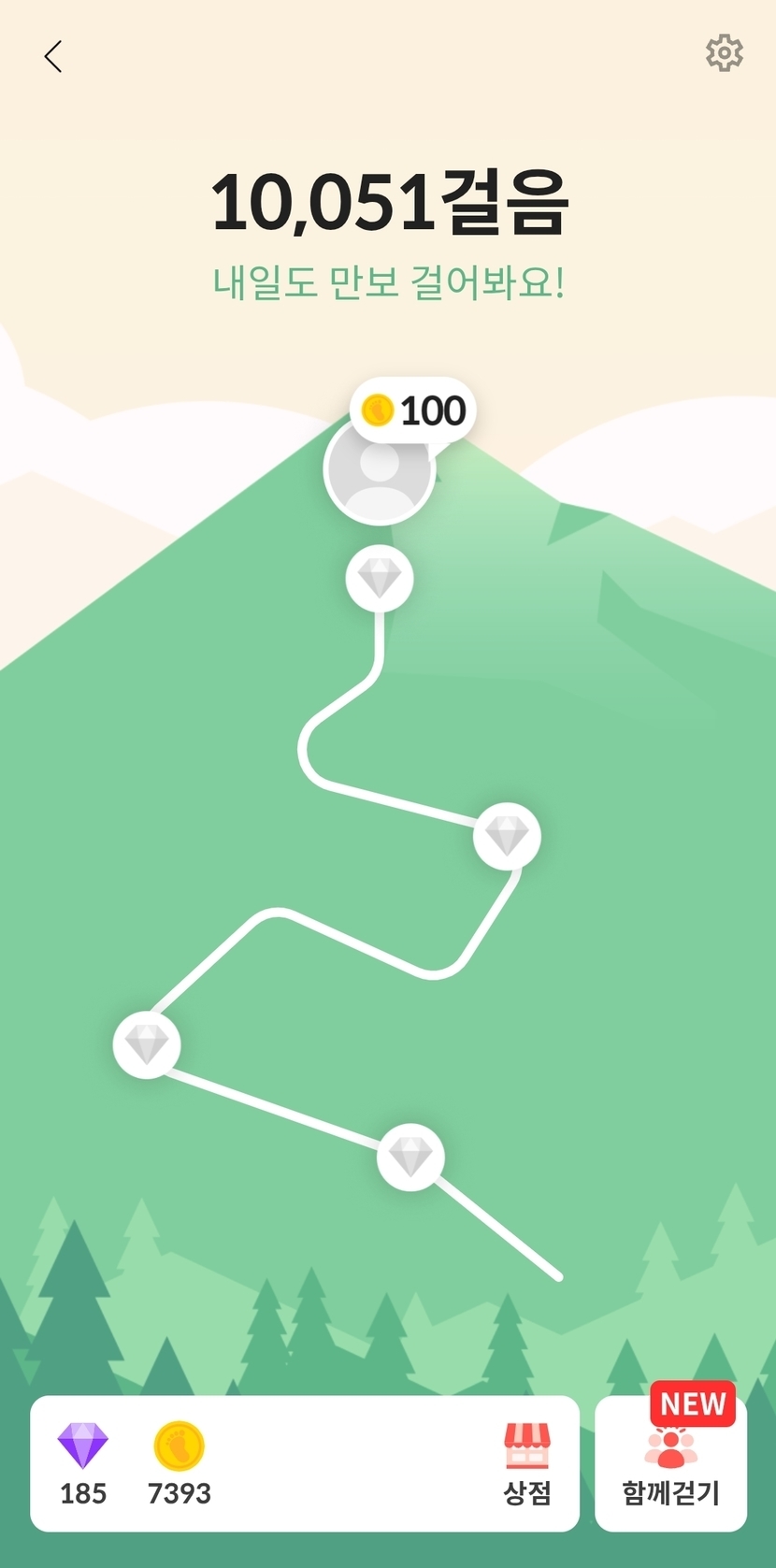This screenshot has width=776, height=1568.
Task: Open the settings gear
Action: click(x=724, y=53)
